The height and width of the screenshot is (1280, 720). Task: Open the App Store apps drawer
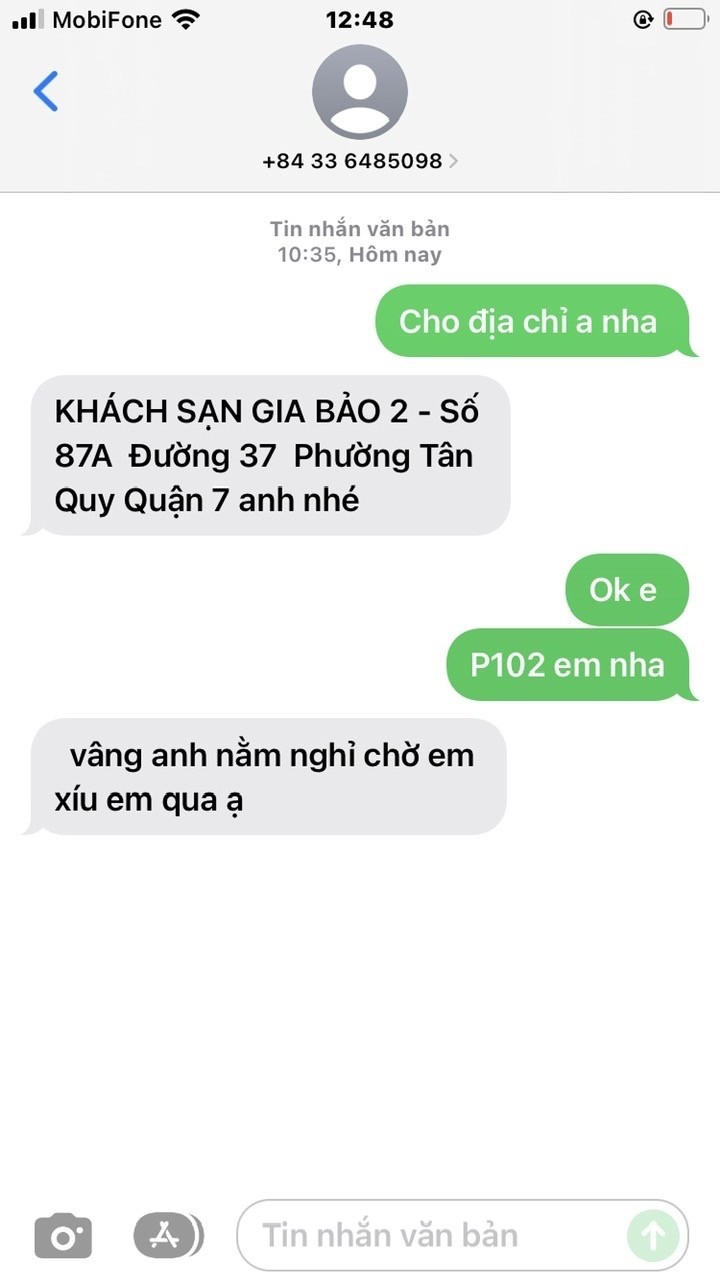tap(166, 1236)
